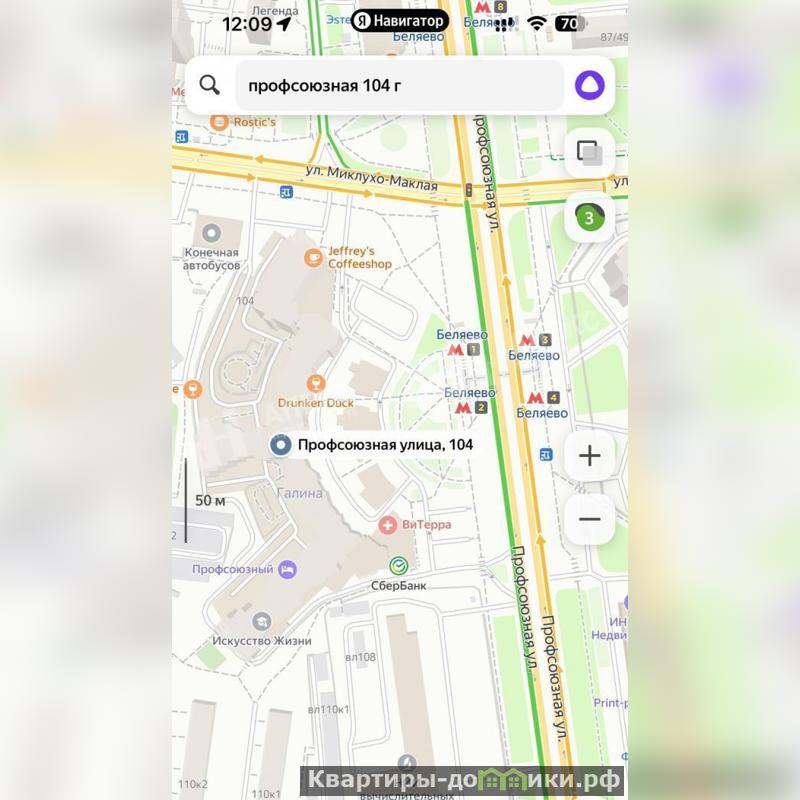This screenshot has height=800, width=800.
Task: Open the Drunken Duck place marker
Action: pos(316,384)
